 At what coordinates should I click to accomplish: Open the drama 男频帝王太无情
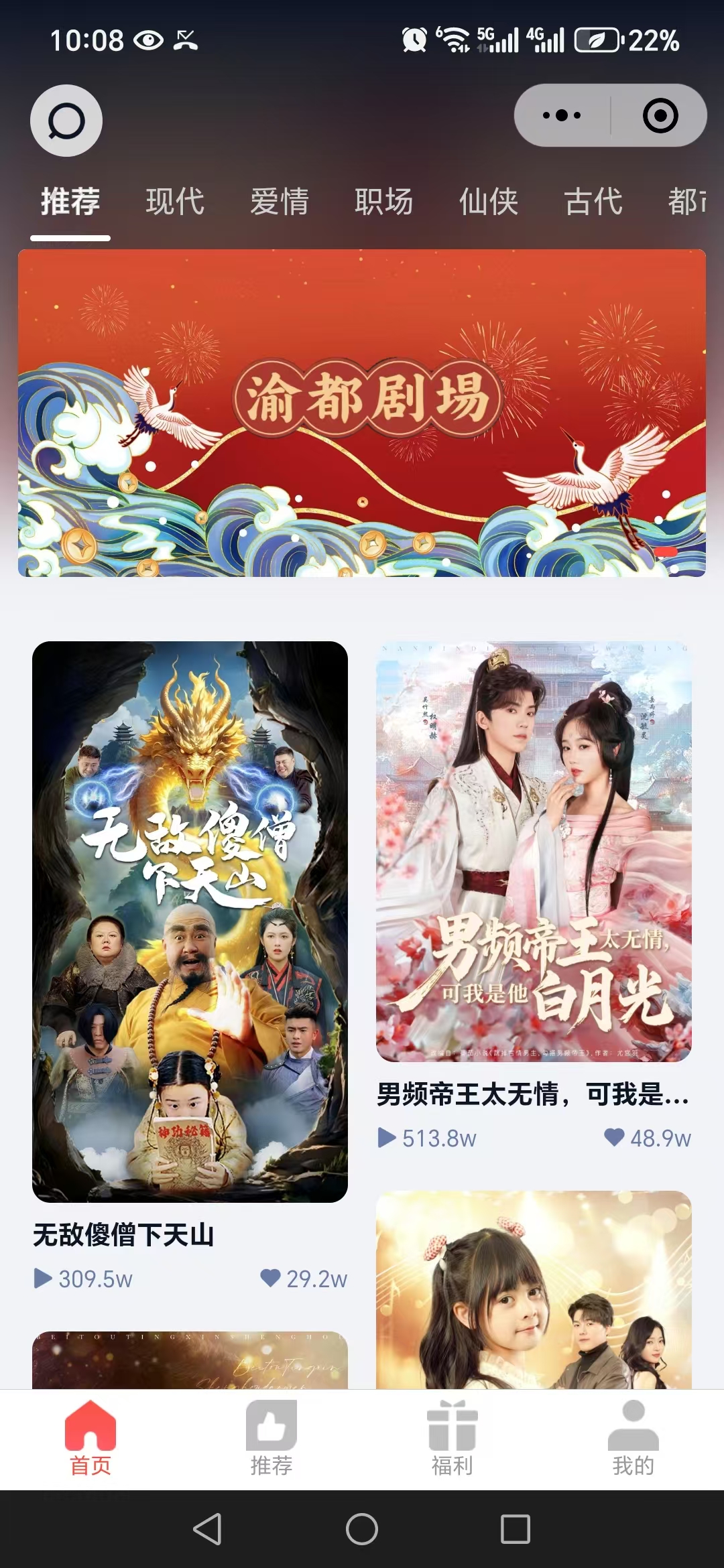[534, 851]
